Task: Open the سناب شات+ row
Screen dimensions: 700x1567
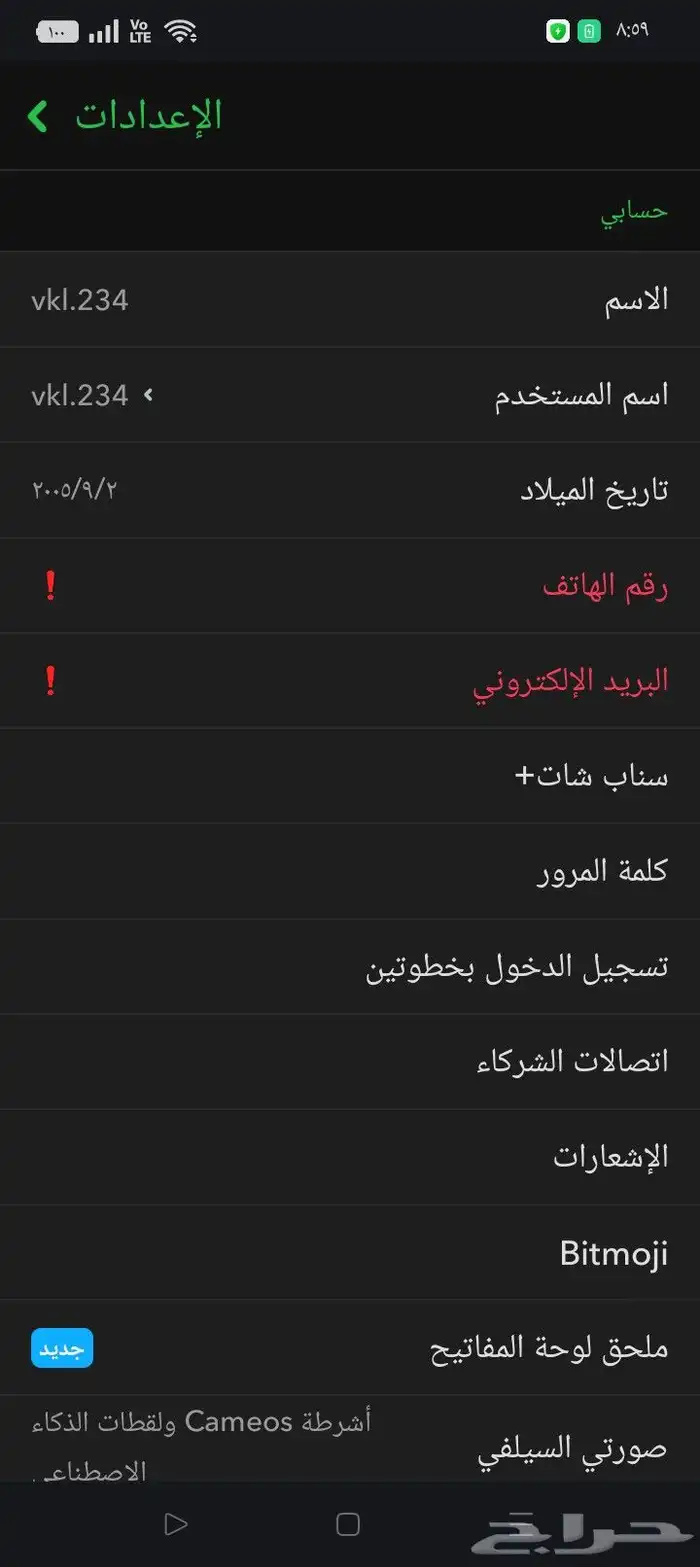Action: 350,776
